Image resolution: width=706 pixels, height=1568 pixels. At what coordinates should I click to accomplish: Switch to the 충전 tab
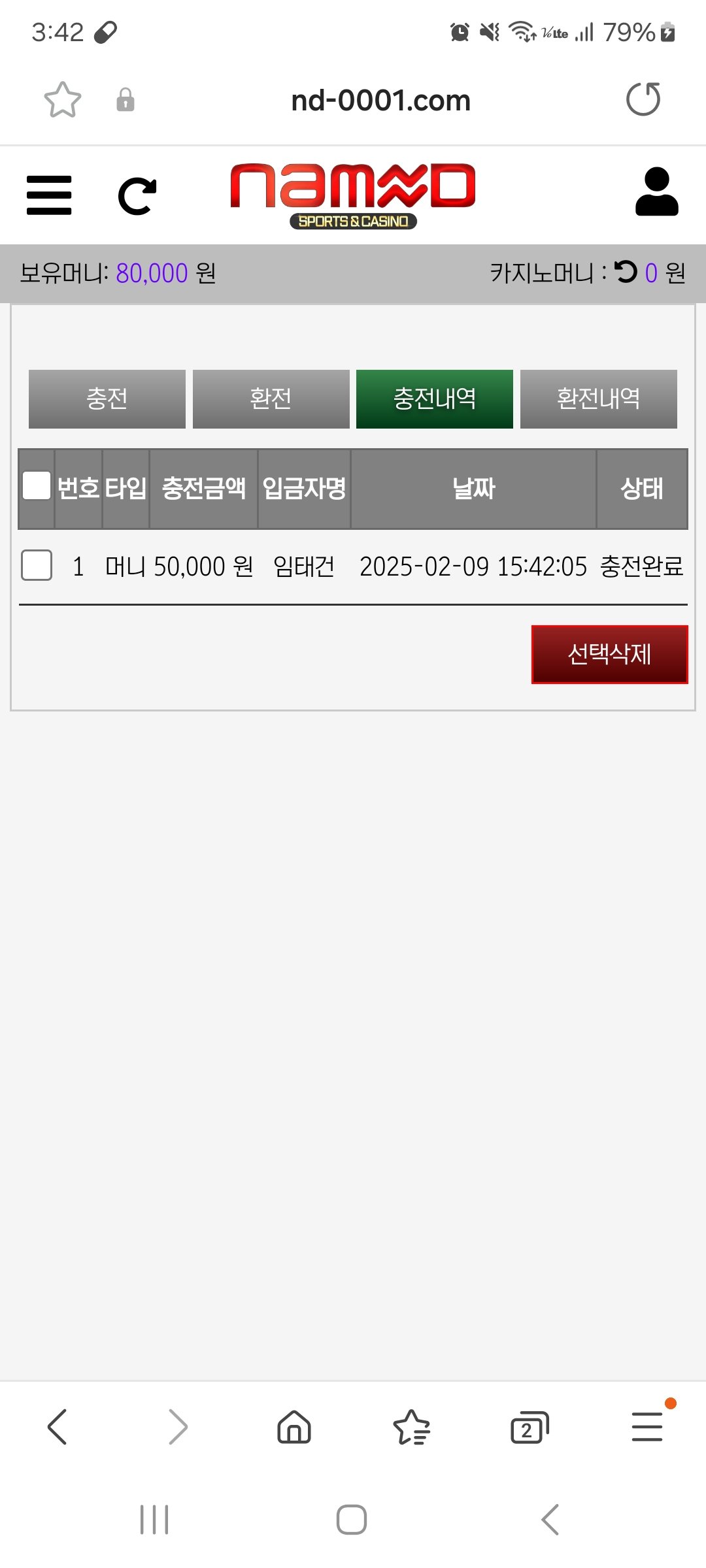107,399
